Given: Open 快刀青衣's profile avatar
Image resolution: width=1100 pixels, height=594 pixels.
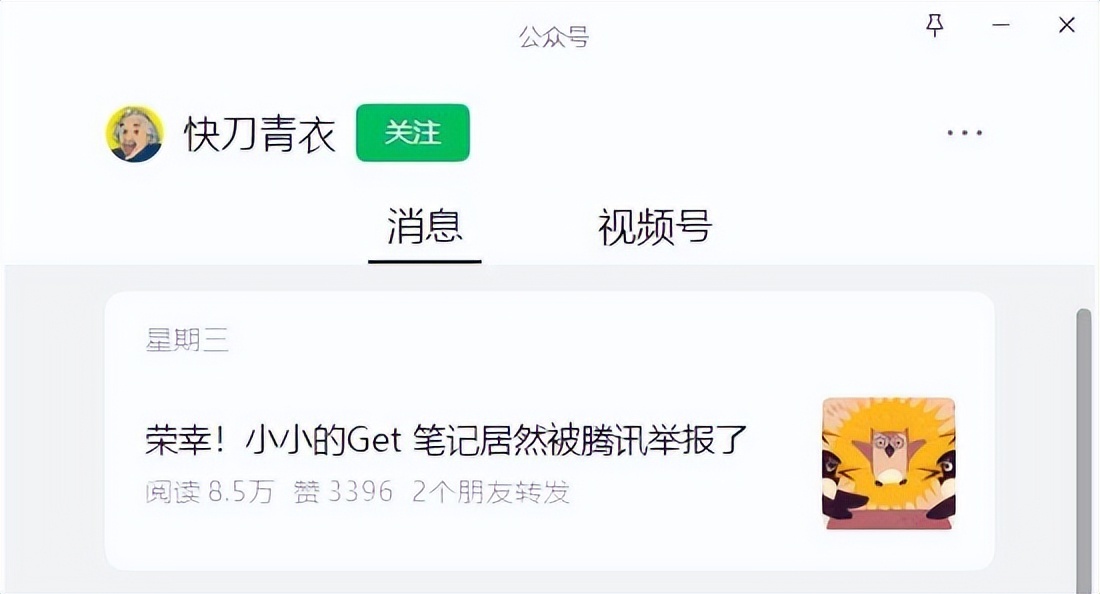Looking at the screenshot, I should (x=135, y=134).
